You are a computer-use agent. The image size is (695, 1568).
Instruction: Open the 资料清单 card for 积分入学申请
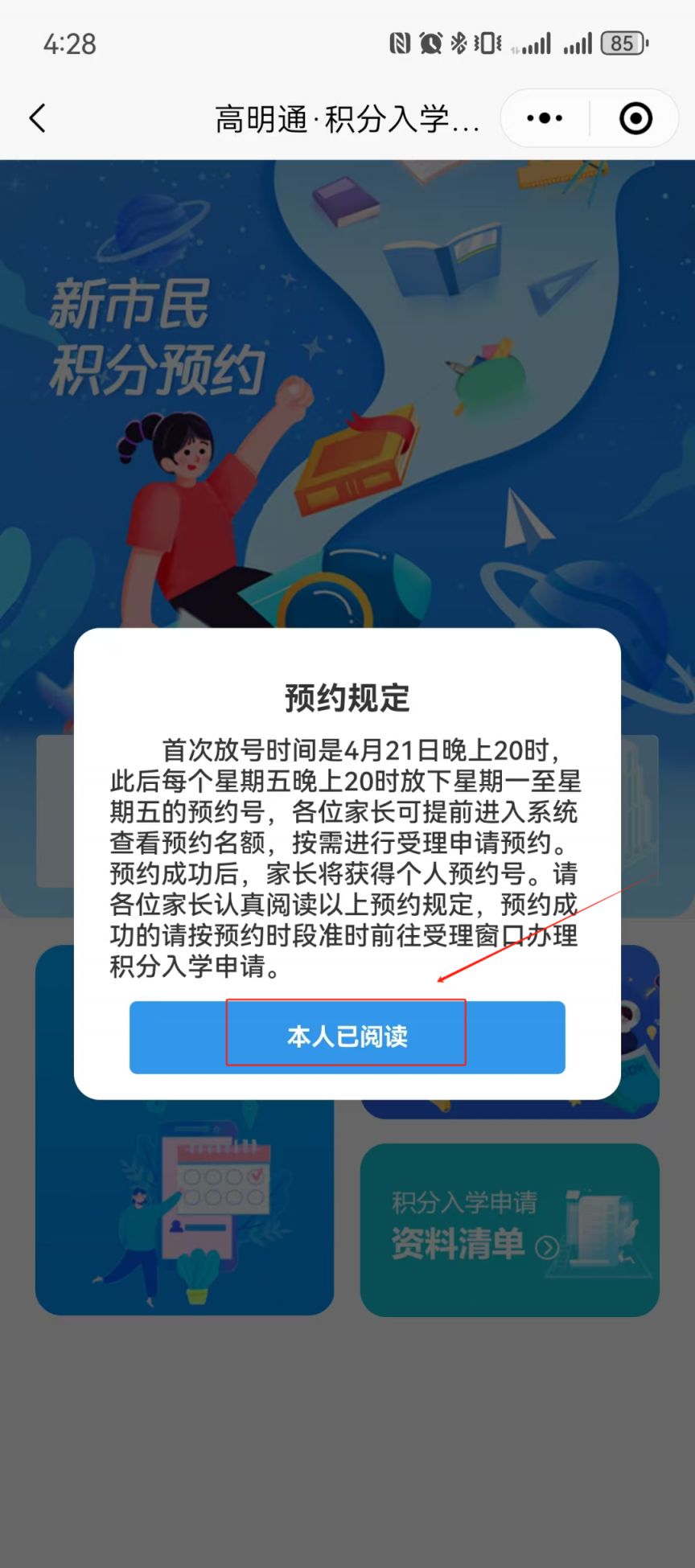tap(510, 1229)
